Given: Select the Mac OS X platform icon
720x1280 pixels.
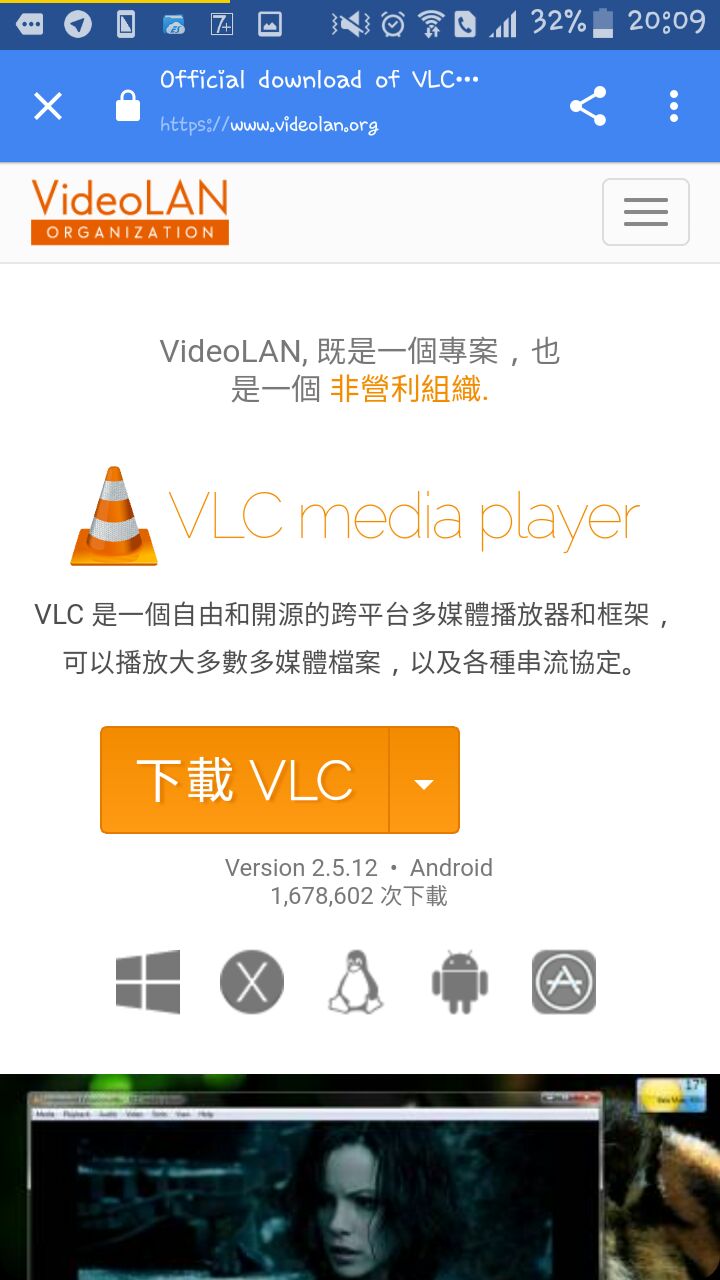Looking at the screenshot, I should pos(252,982).
